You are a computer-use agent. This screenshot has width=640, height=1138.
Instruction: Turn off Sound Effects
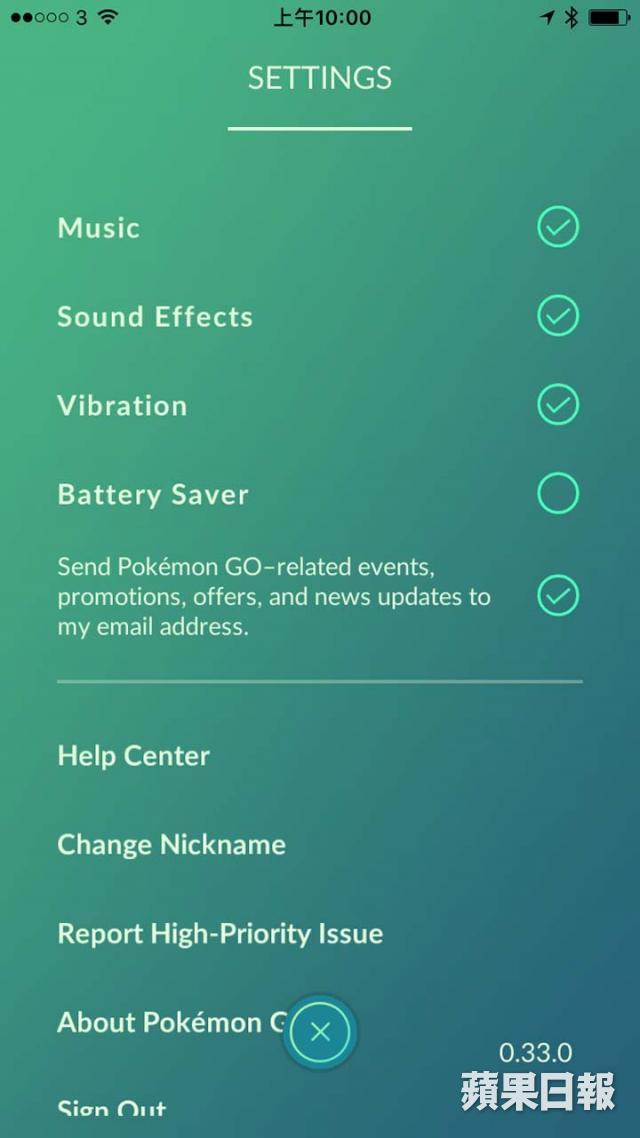[558, 316]
